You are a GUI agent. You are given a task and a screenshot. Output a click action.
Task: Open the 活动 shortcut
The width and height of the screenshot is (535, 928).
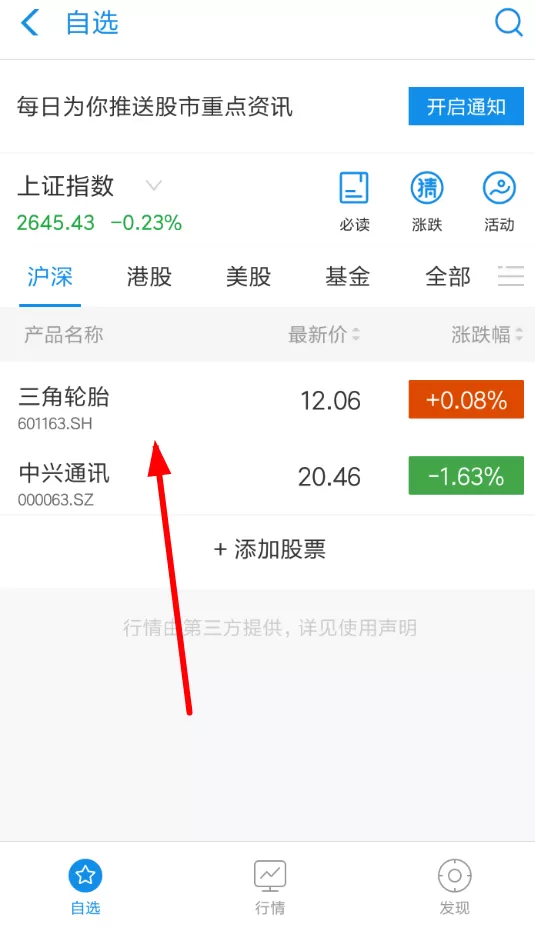coord(499,201)
